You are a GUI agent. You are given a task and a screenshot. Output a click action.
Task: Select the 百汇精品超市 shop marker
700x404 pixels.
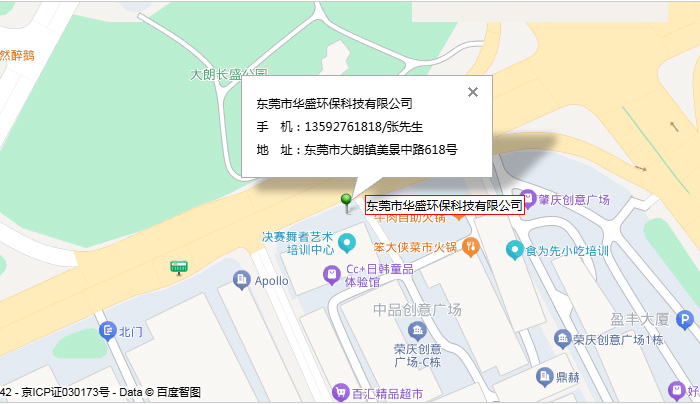[340, 393]
